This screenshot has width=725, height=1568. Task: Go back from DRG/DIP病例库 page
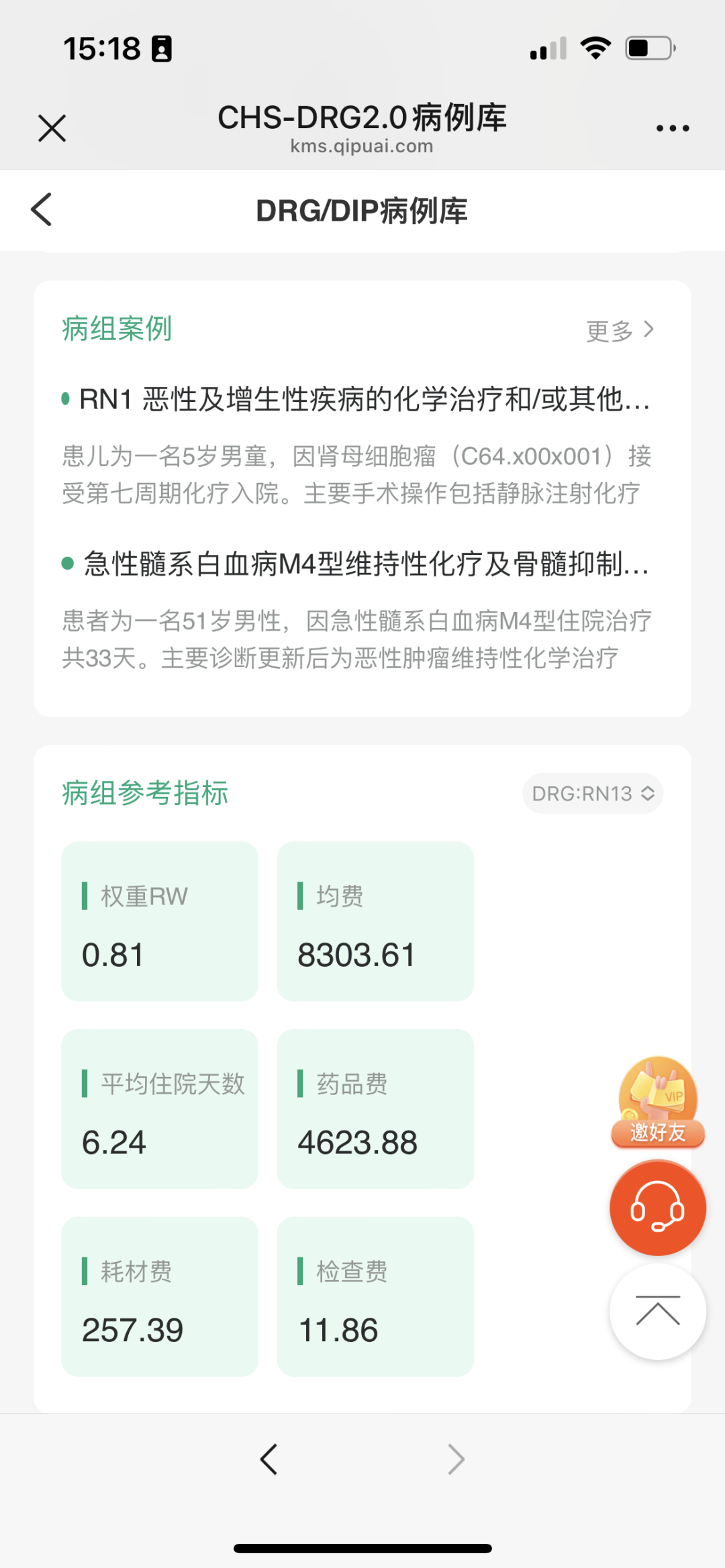point(42,209)
